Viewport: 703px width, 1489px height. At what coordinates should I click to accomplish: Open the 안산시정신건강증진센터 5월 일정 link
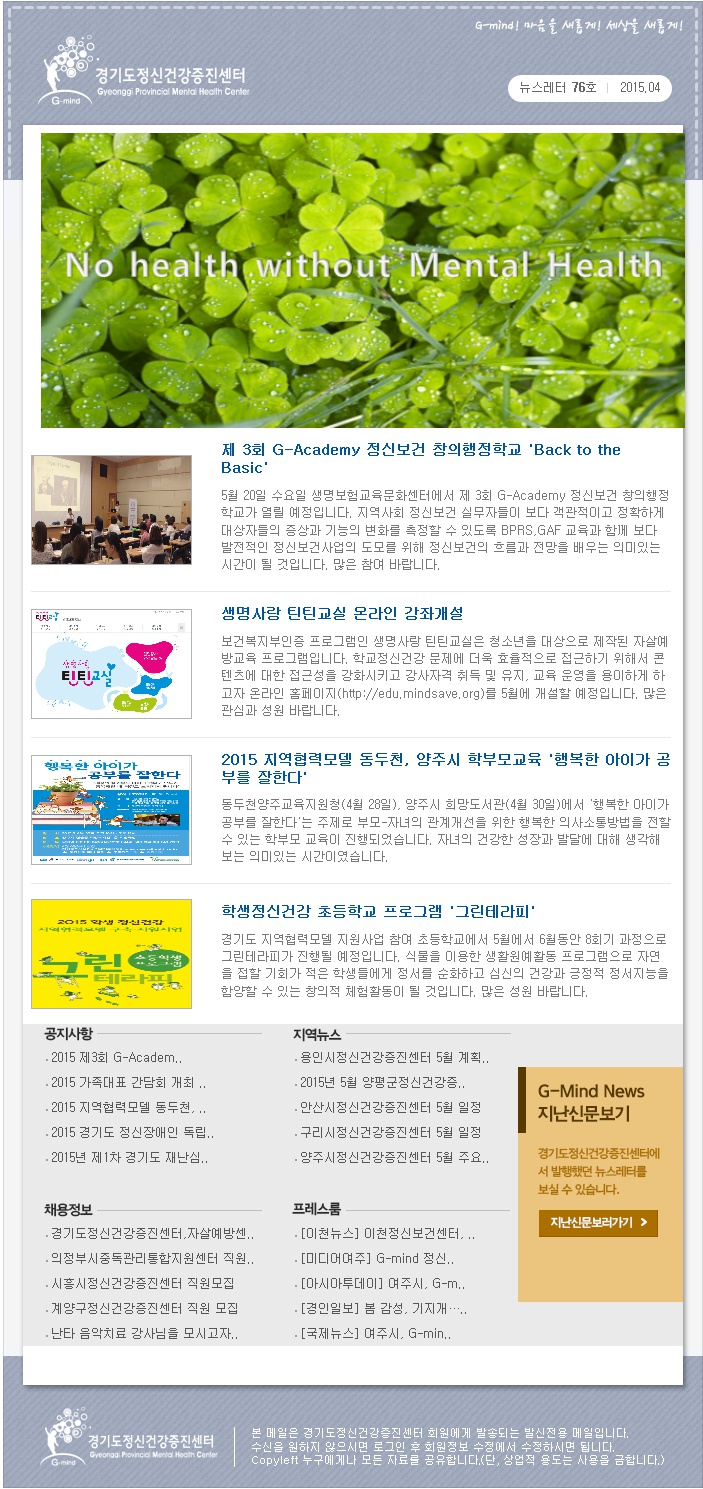click(390, 1107)
